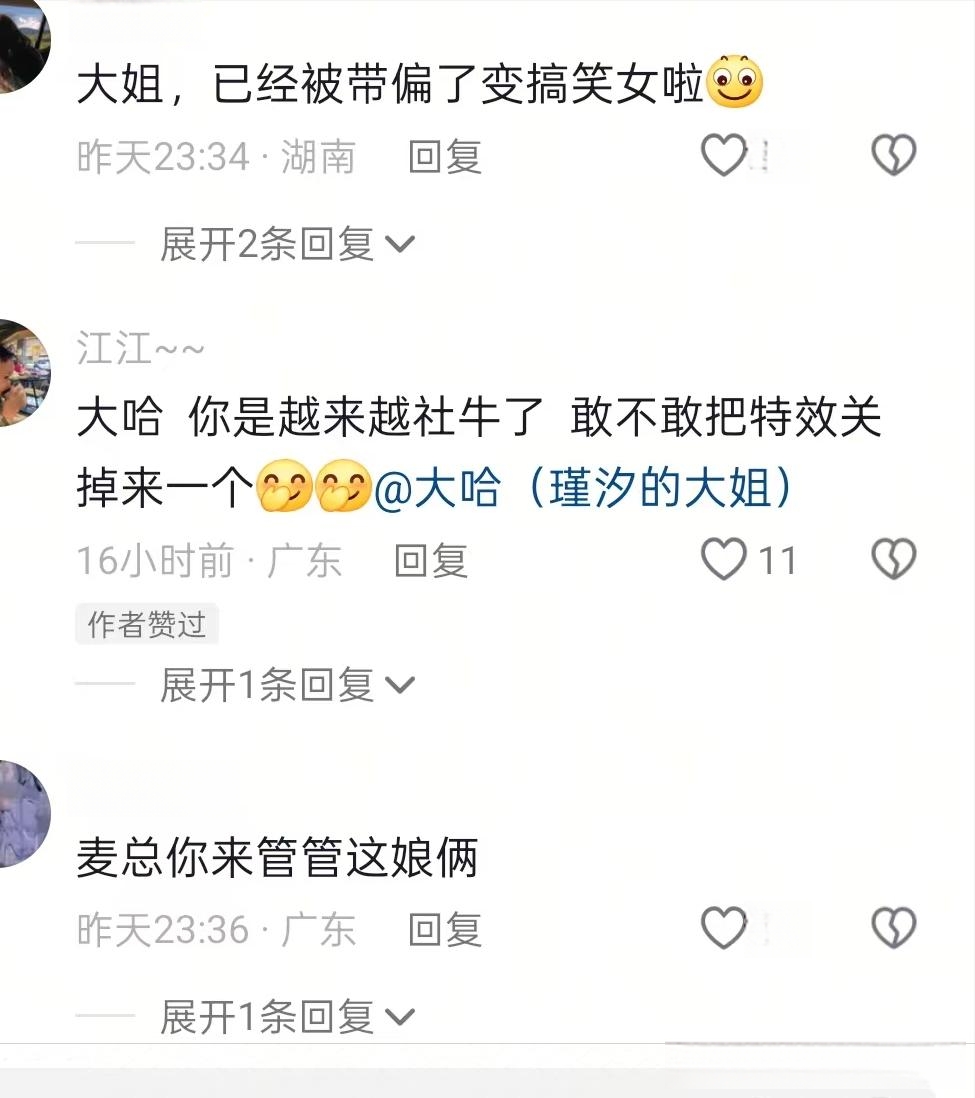This screenshot has width=975, height=1098.
Task: Dislike 江江~~'s comment
Action: point(893,560)
